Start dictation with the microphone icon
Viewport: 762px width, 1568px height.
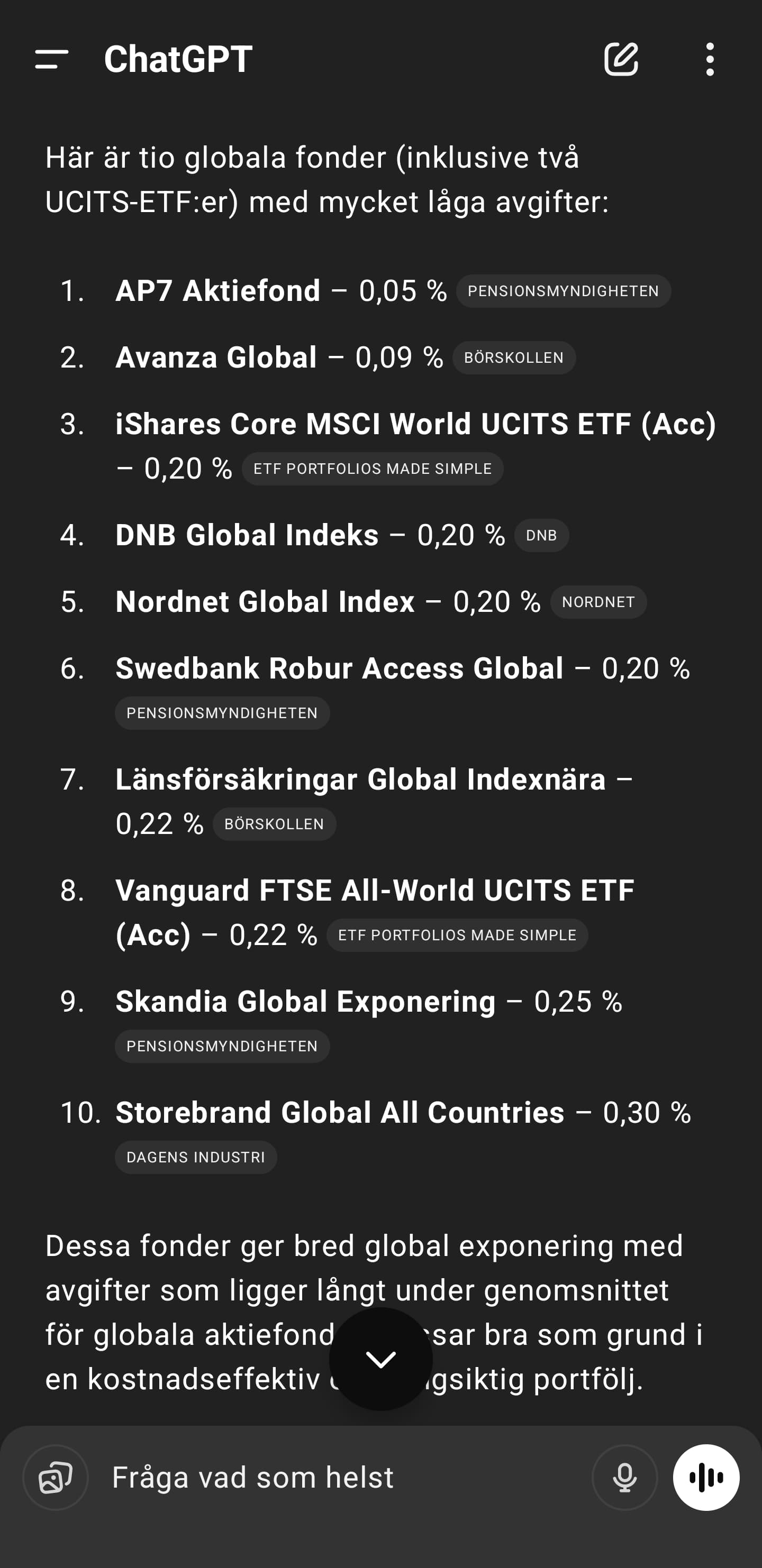click(625, 1477)
